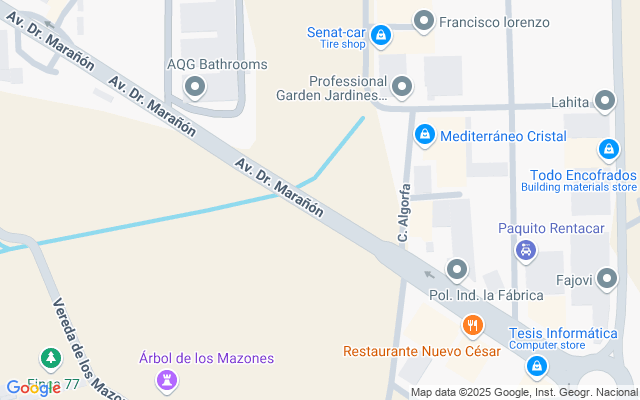Open the Senat-car tire shop marker

tap(380, 38)
